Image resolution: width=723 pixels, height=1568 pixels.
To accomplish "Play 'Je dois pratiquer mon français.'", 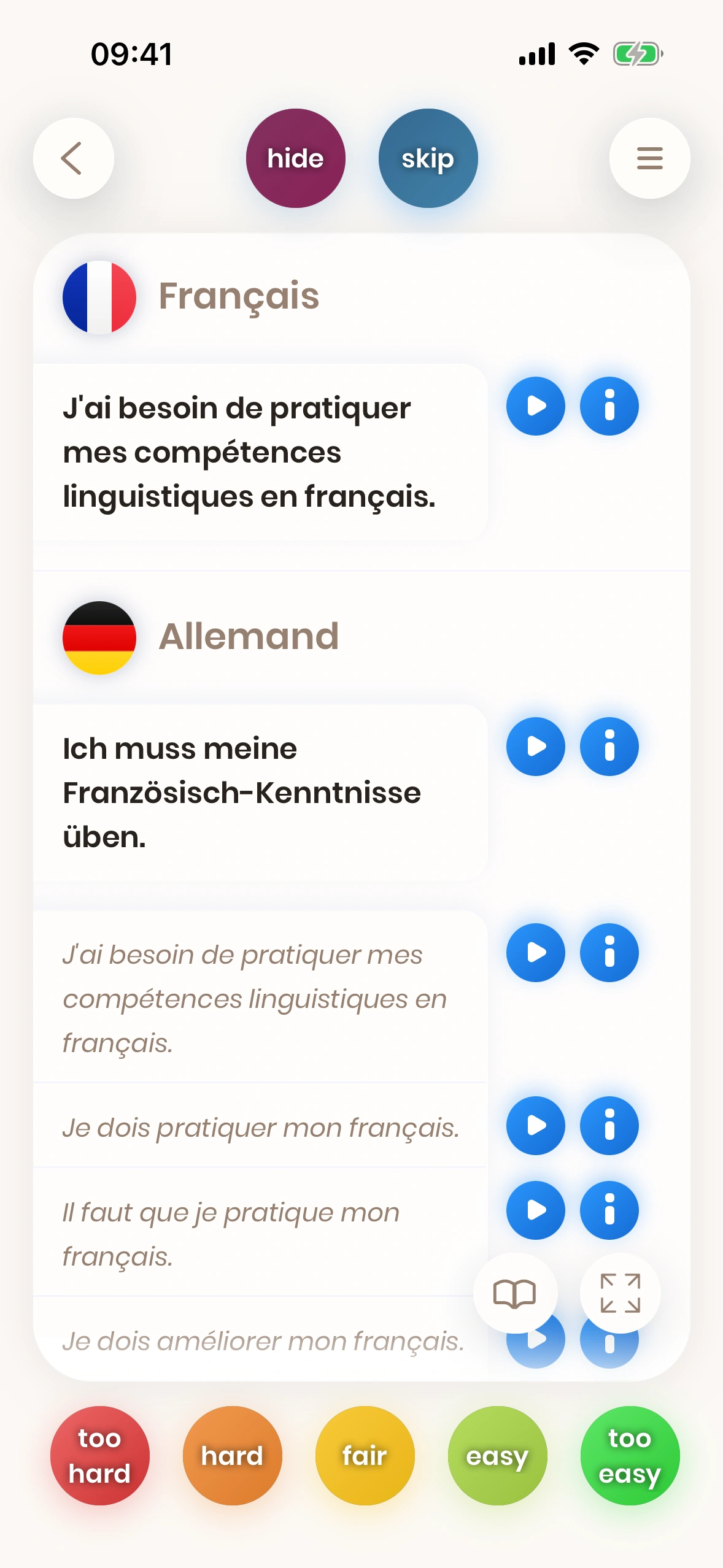I will click(x=535, y=1126).
